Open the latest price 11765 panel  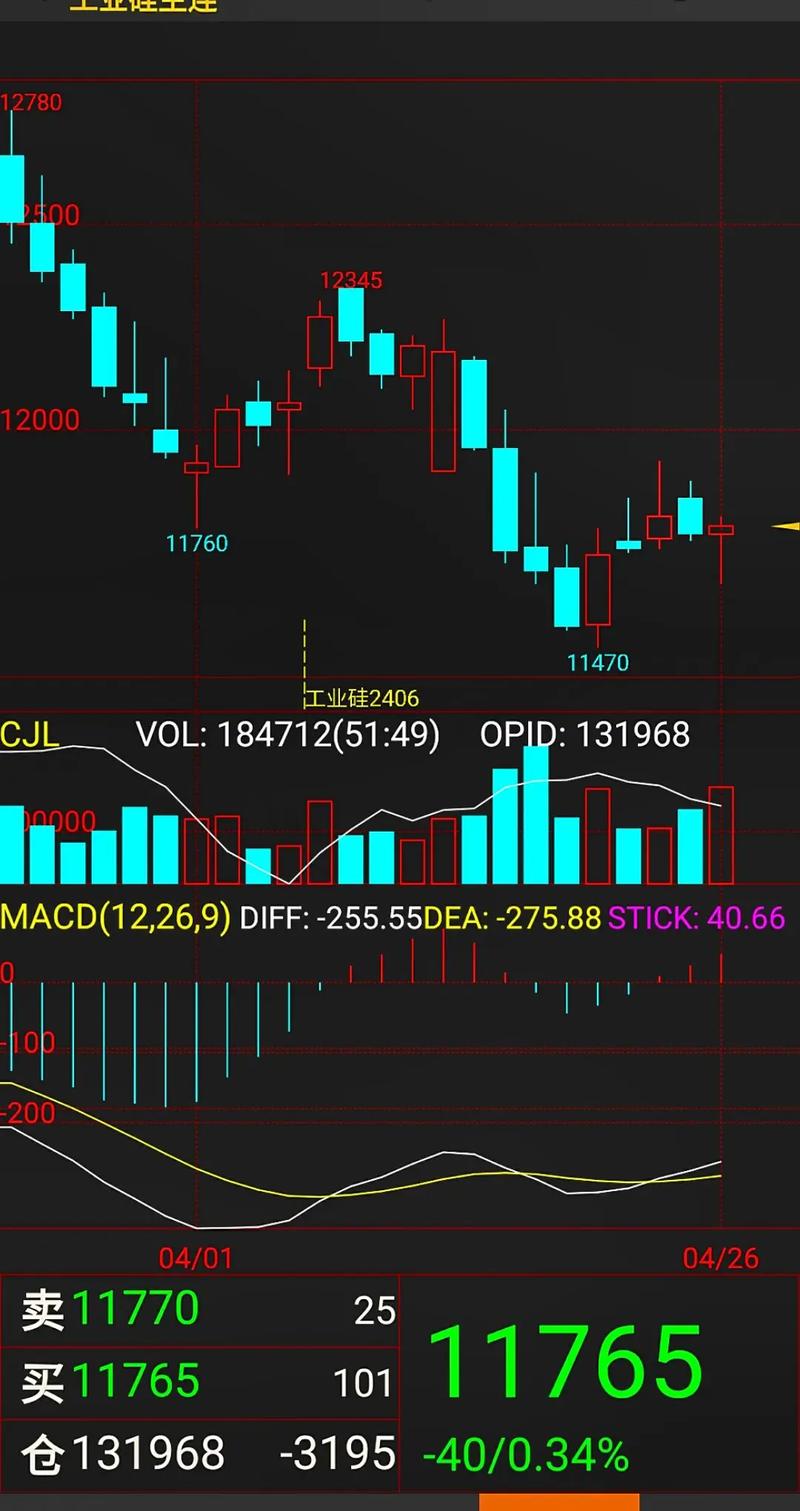[x=566, y=1364]
